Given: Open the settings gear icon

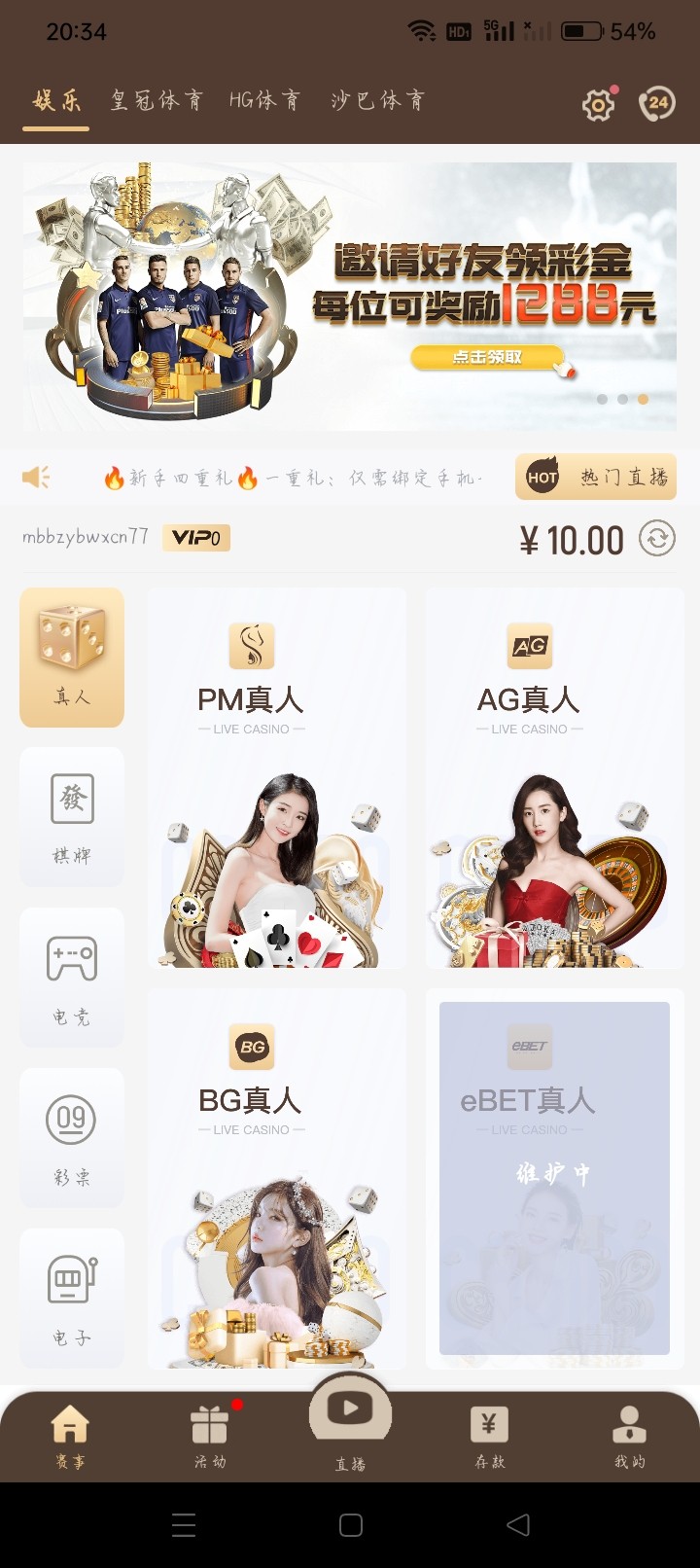Looking at the screenshot, I should click(598, 104).
